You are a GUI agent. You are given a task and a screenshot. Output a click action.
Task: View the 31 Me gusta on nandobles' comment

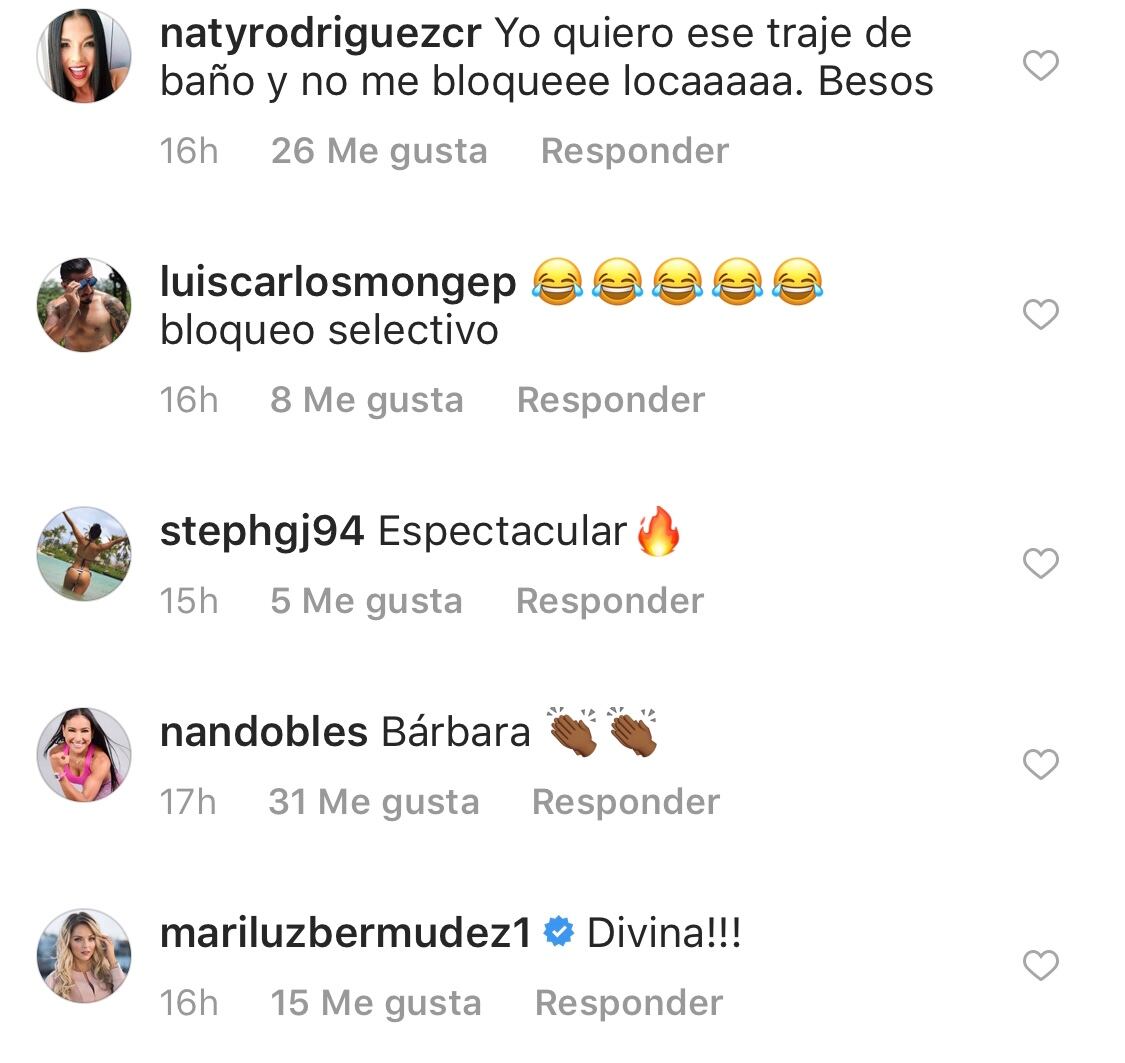click(x=373, y=802)
